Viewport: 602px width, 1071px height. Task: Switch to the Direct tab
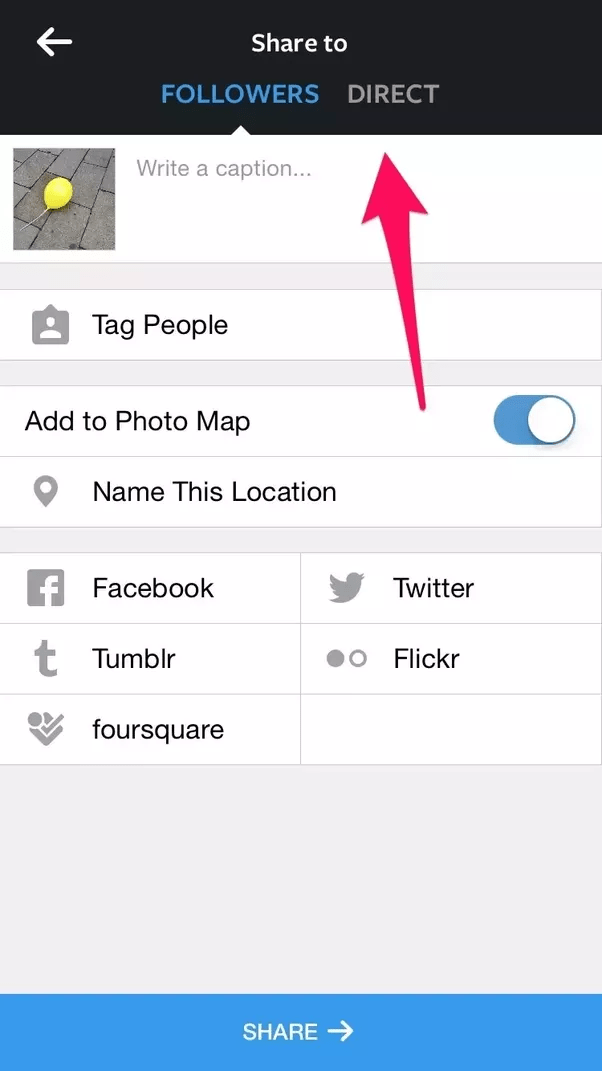393,94
